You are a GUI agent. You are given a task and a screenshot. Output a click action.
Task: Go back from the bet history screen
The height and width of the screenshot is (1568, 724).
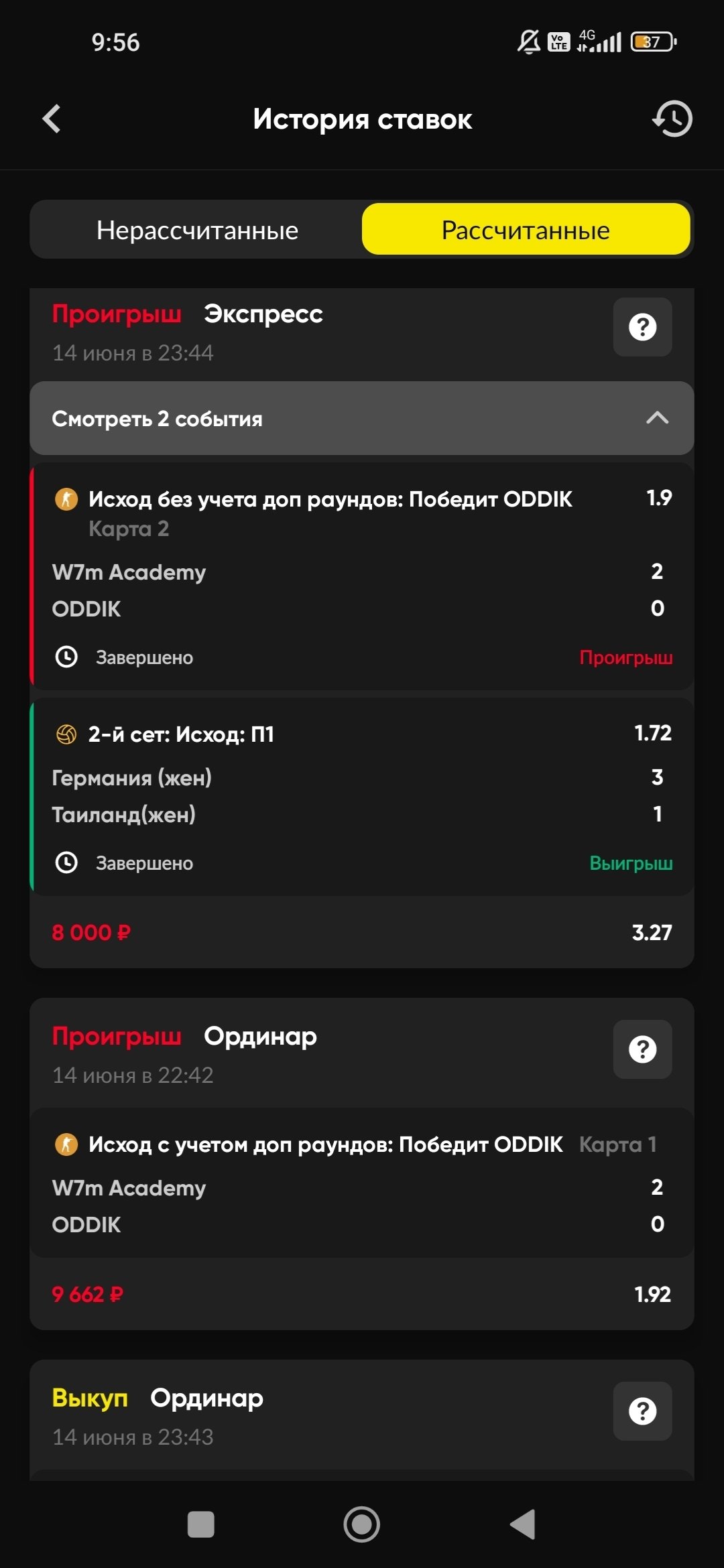tap(52, 119)
